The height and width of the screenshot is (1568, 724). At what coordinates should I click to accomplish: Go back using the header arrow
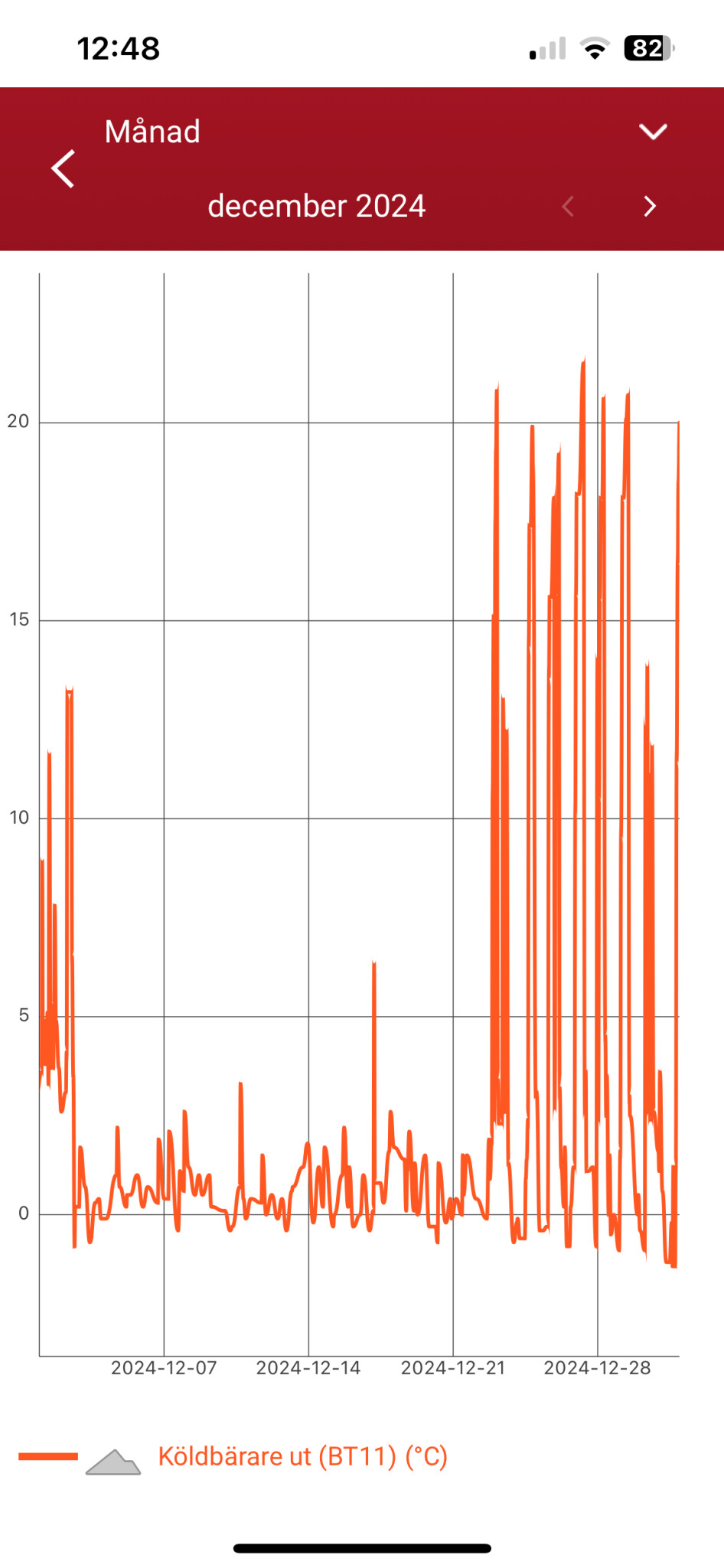[x=64, y=168]
